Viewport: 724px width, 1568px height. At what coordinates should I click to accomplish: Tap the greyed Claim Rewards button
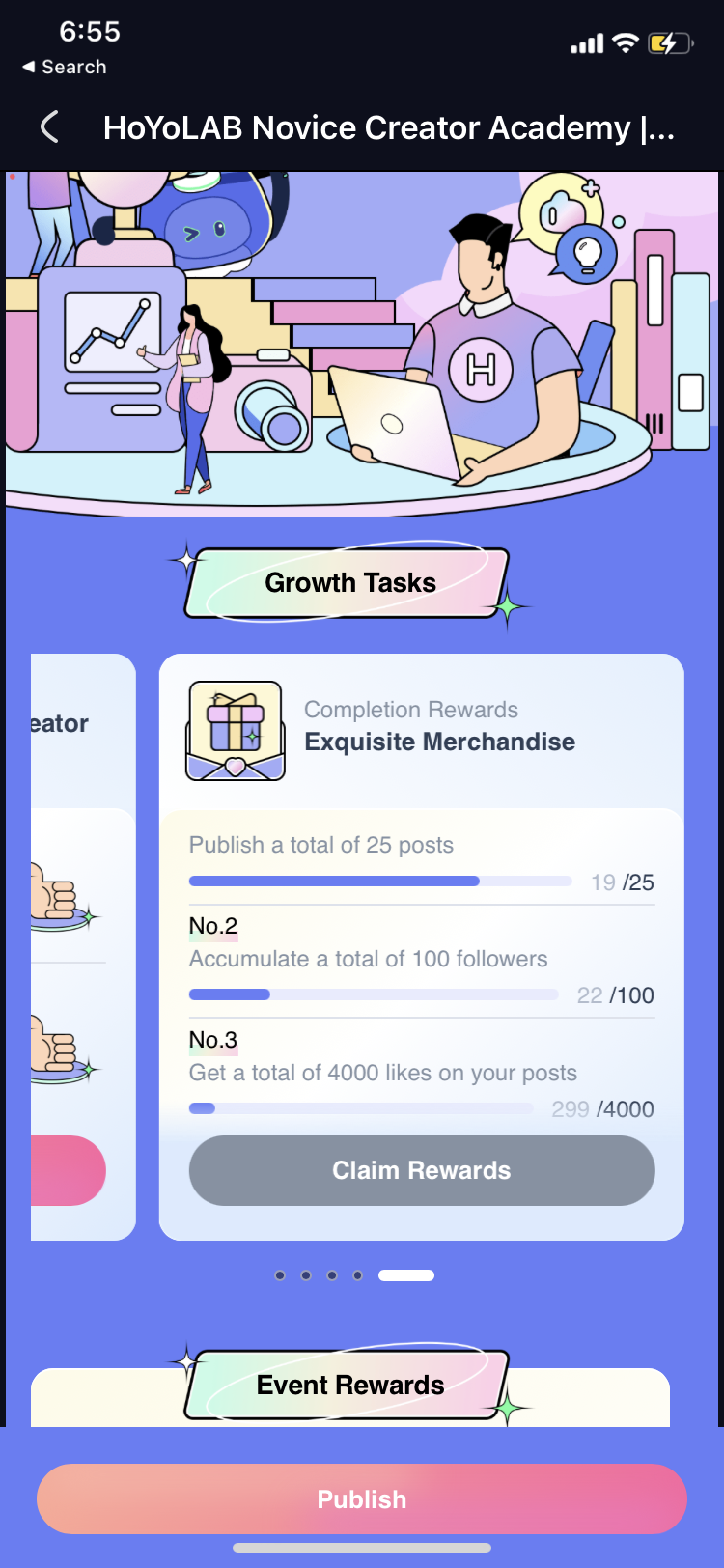click(x=422, y=1170)
